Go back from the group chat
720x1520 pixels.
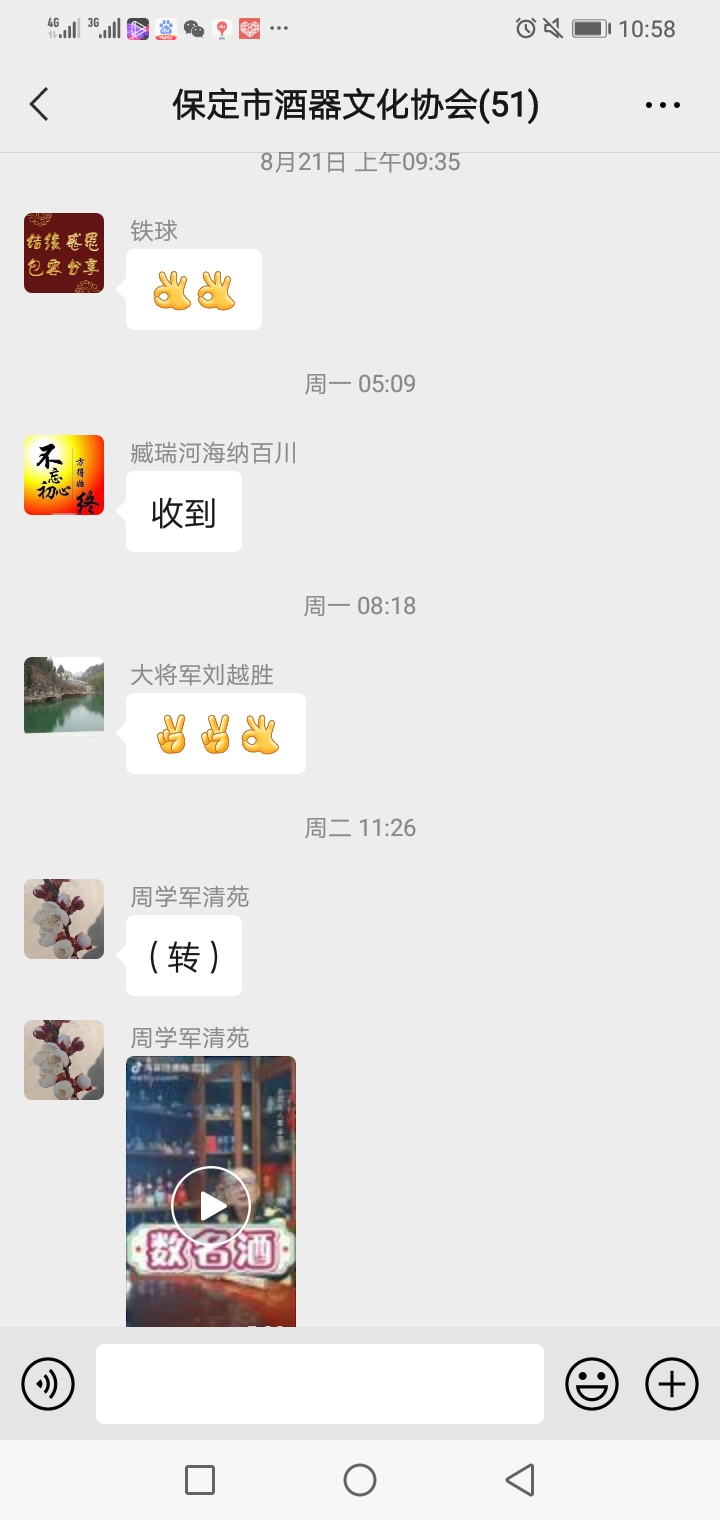pyautogui.click(x=39, y=104)
